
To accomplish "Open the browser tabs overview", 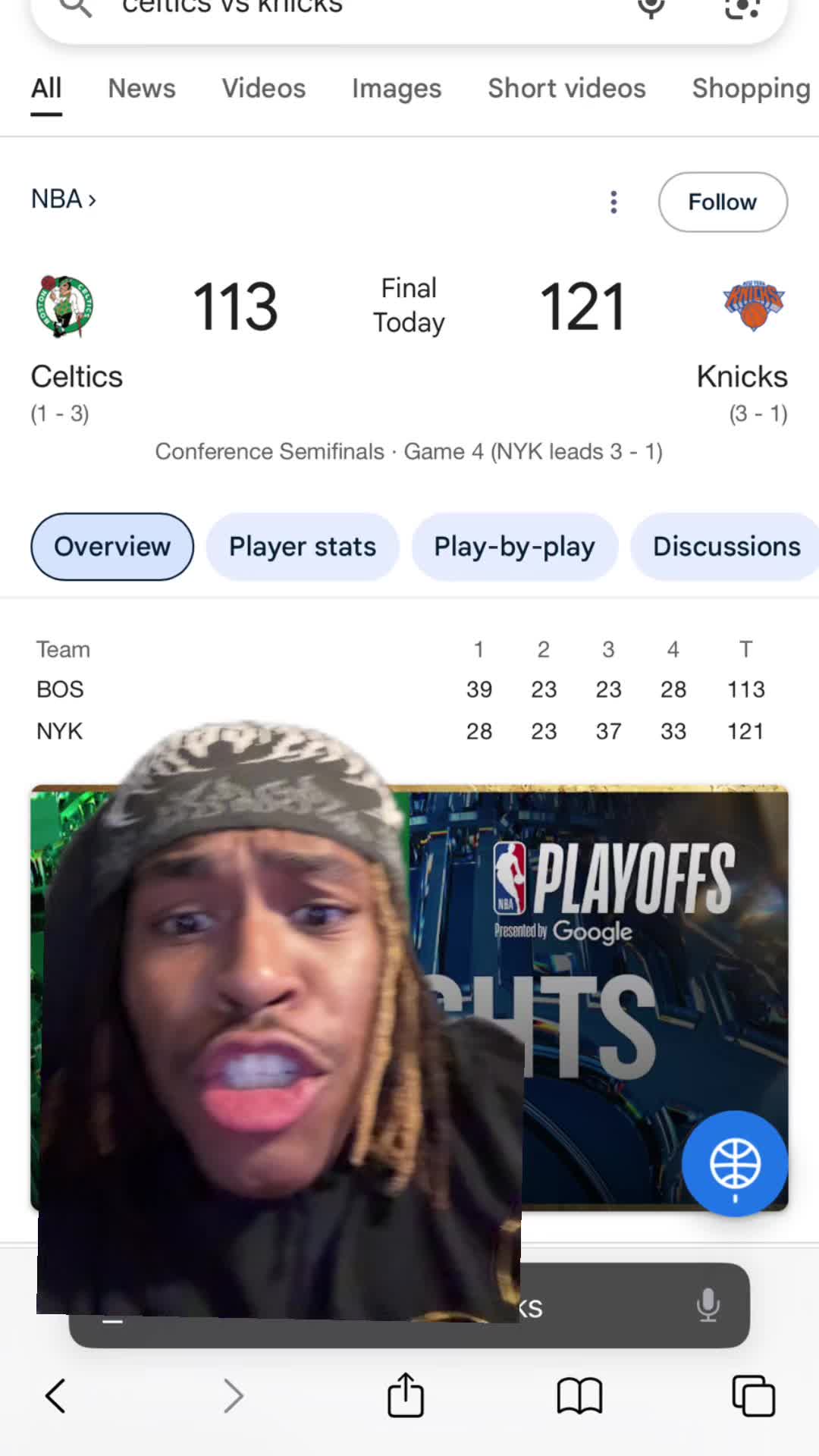I will [753, 1395].
